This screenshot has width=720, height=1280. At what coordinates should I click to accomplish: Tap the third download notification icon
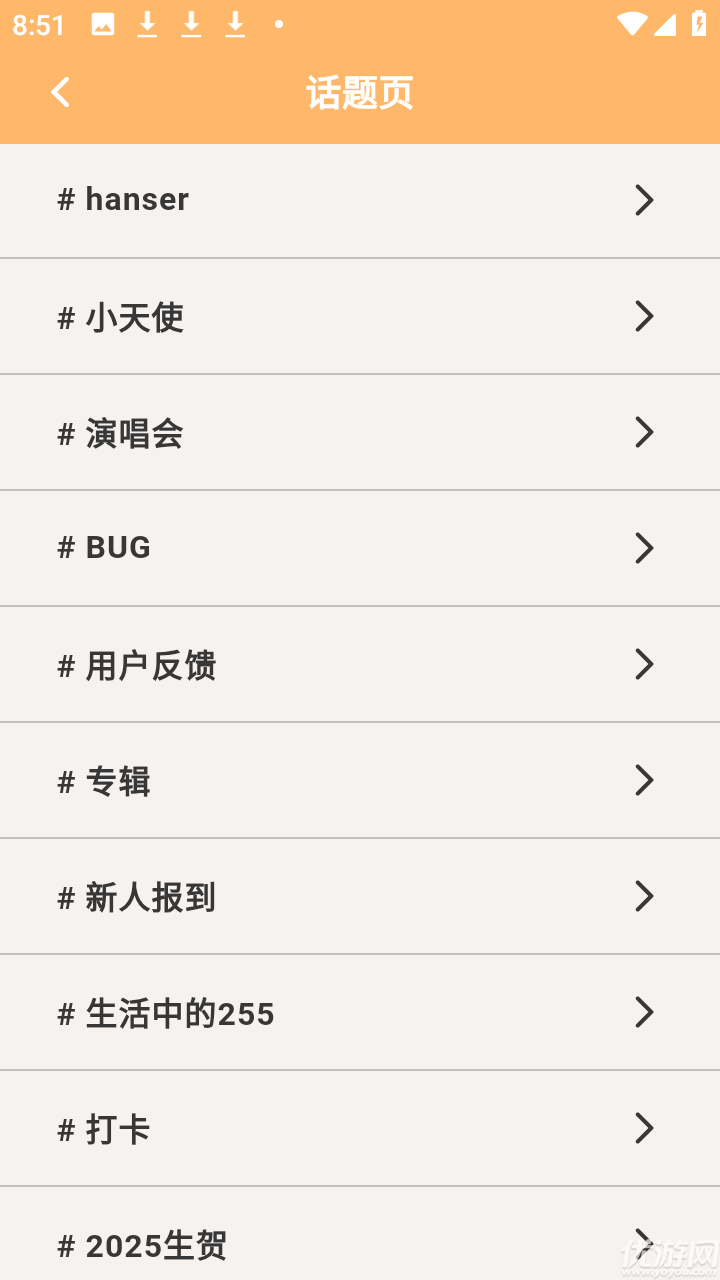[x=235, y=25]
